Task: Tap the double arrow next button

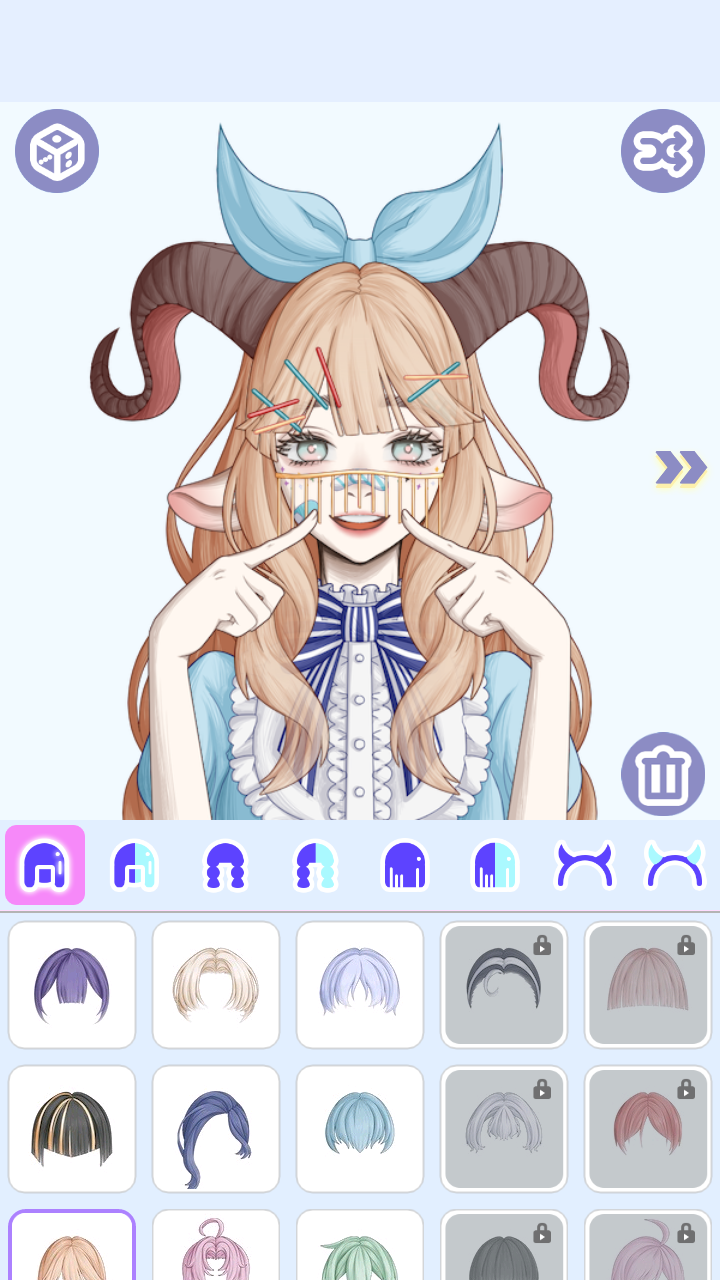Action: tap(680, 468)
